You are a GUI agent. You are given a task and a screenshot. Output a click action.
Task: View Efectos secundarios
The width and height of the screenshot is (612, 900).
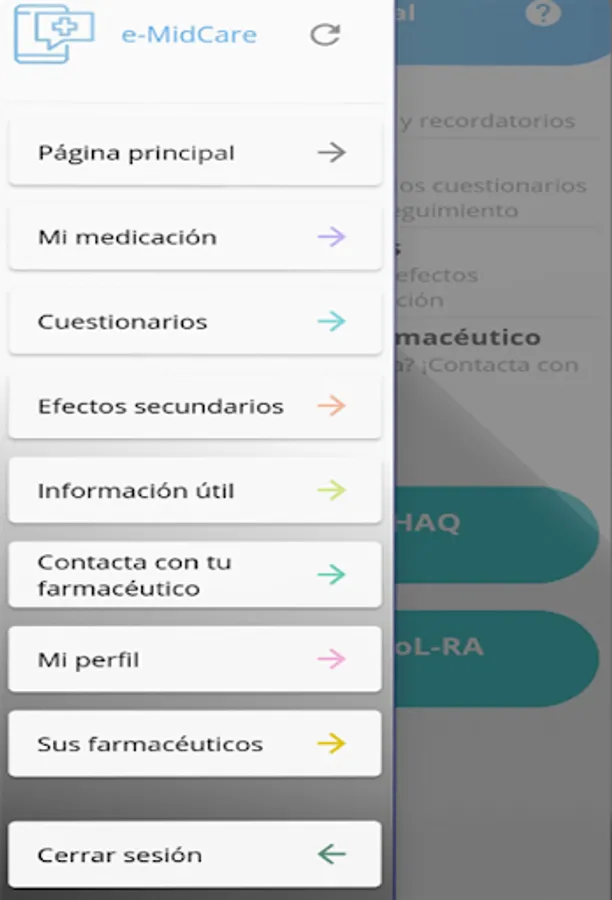195,407
